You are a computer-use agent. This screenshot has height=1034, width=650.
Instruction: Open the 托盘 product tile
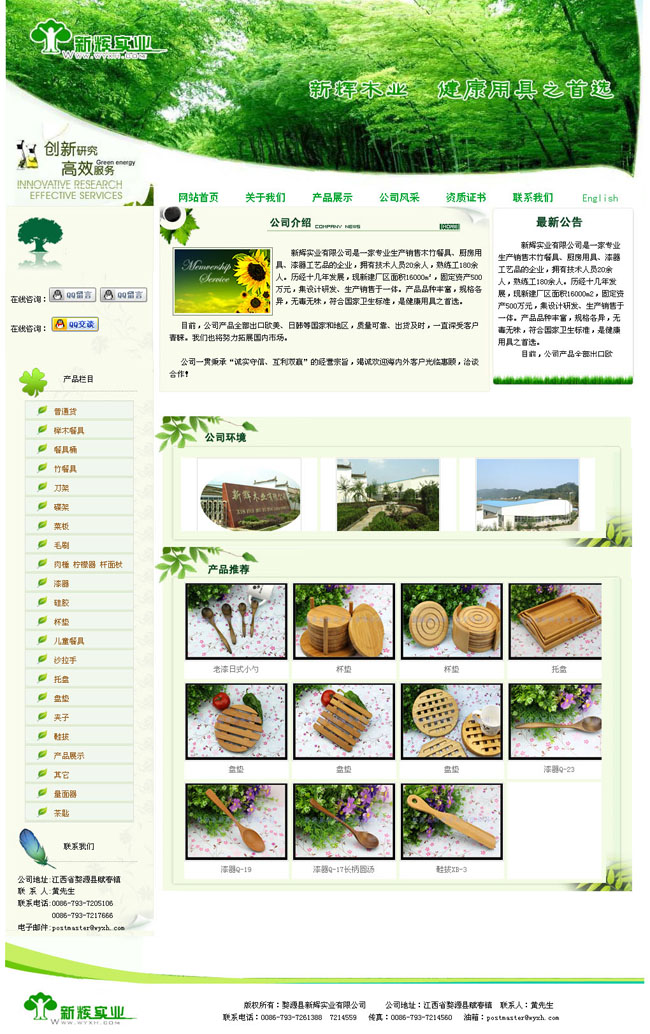[x=555, y=621]
